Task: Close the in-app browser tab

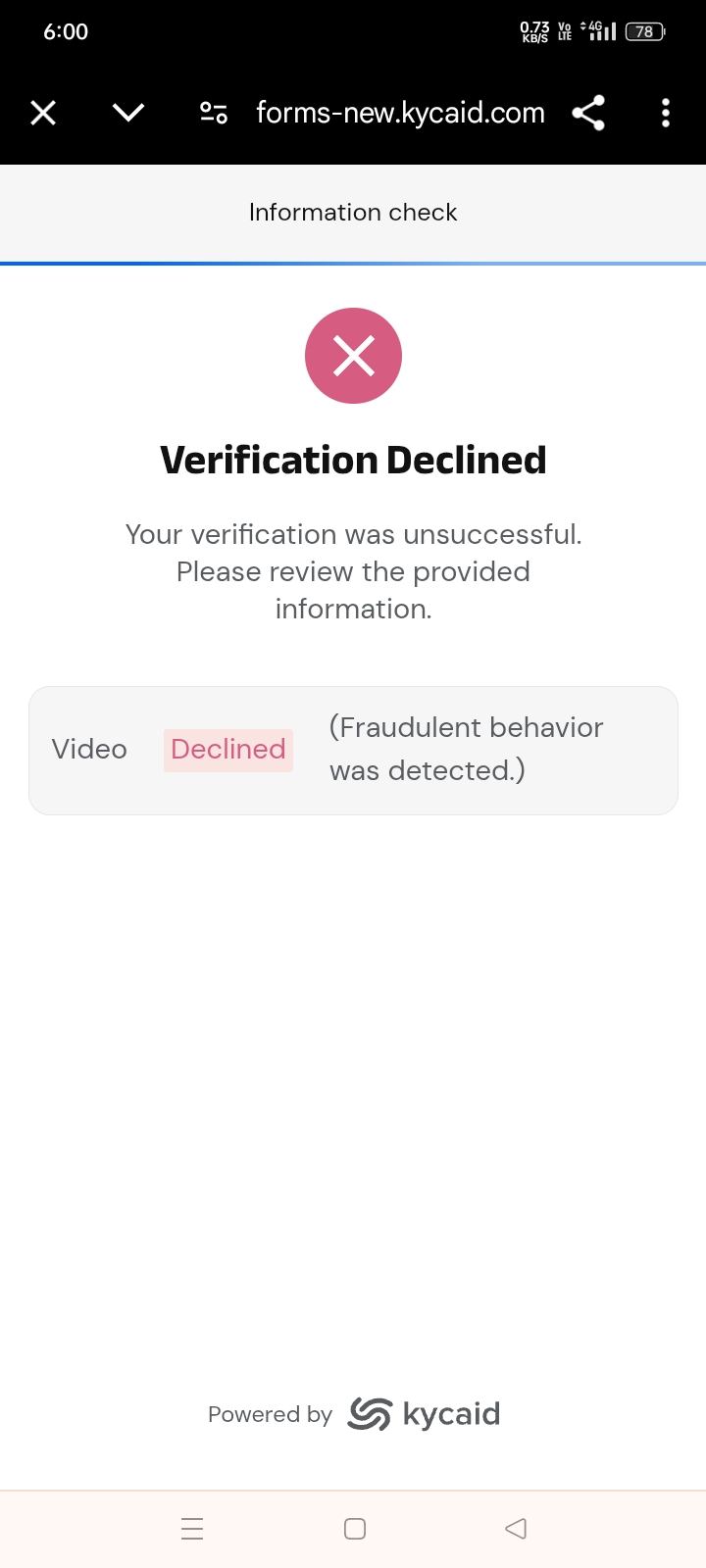Action: 43,114
